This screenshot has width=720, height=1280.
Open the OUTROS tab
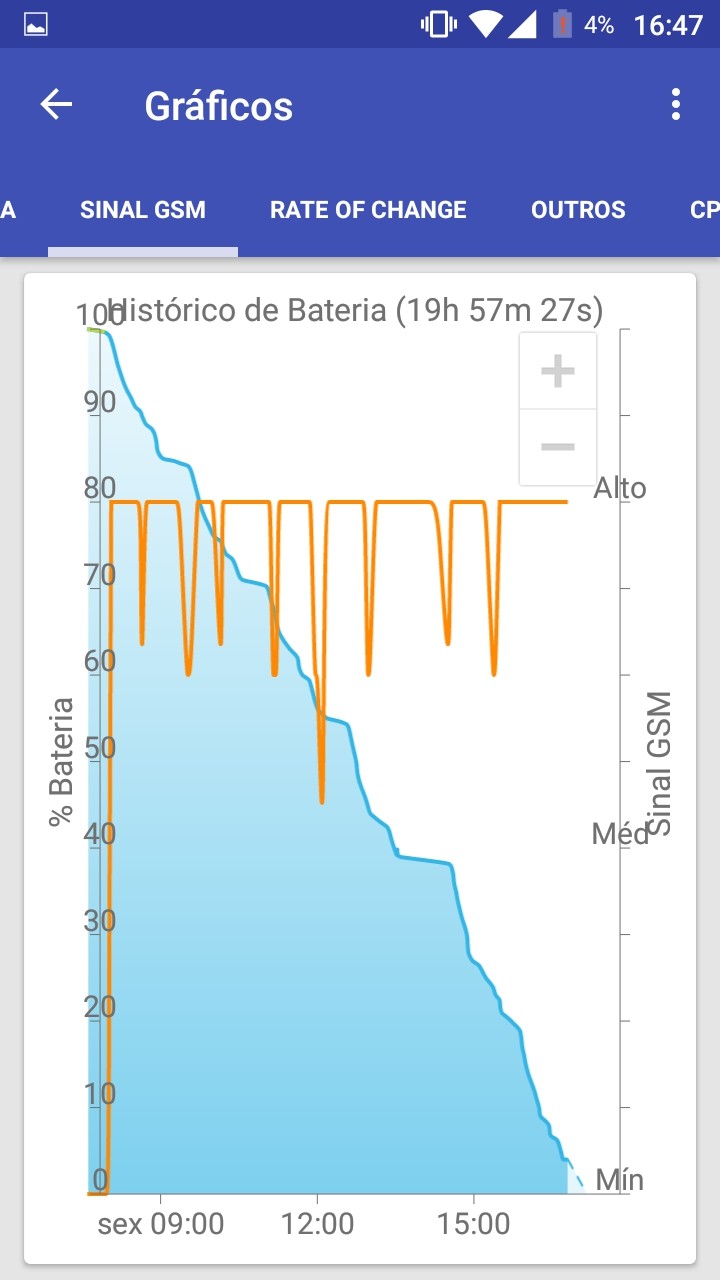click(x=578, y=210)
